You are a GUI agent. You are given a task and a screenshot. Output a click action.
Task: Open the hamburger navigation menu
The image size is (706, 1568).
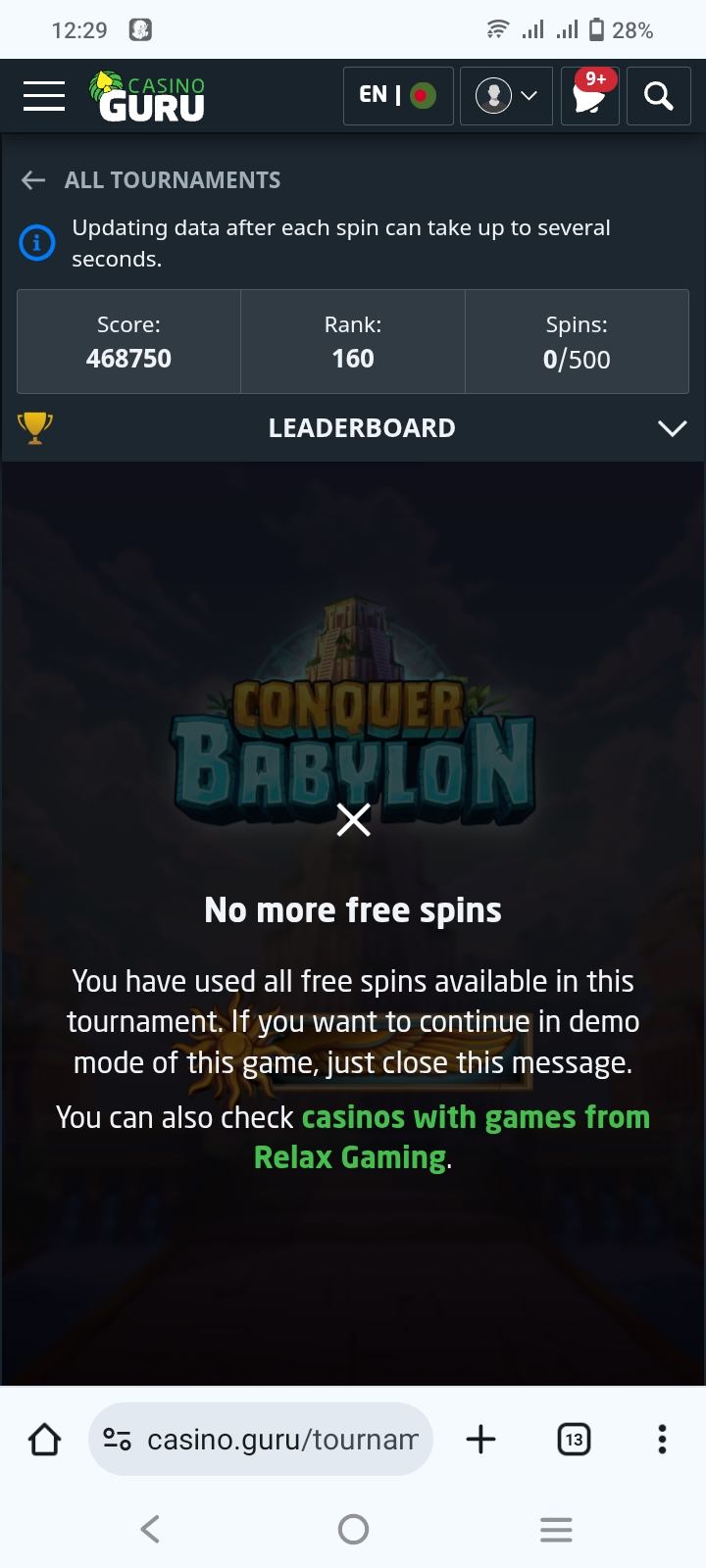click(x=44, y=96)
